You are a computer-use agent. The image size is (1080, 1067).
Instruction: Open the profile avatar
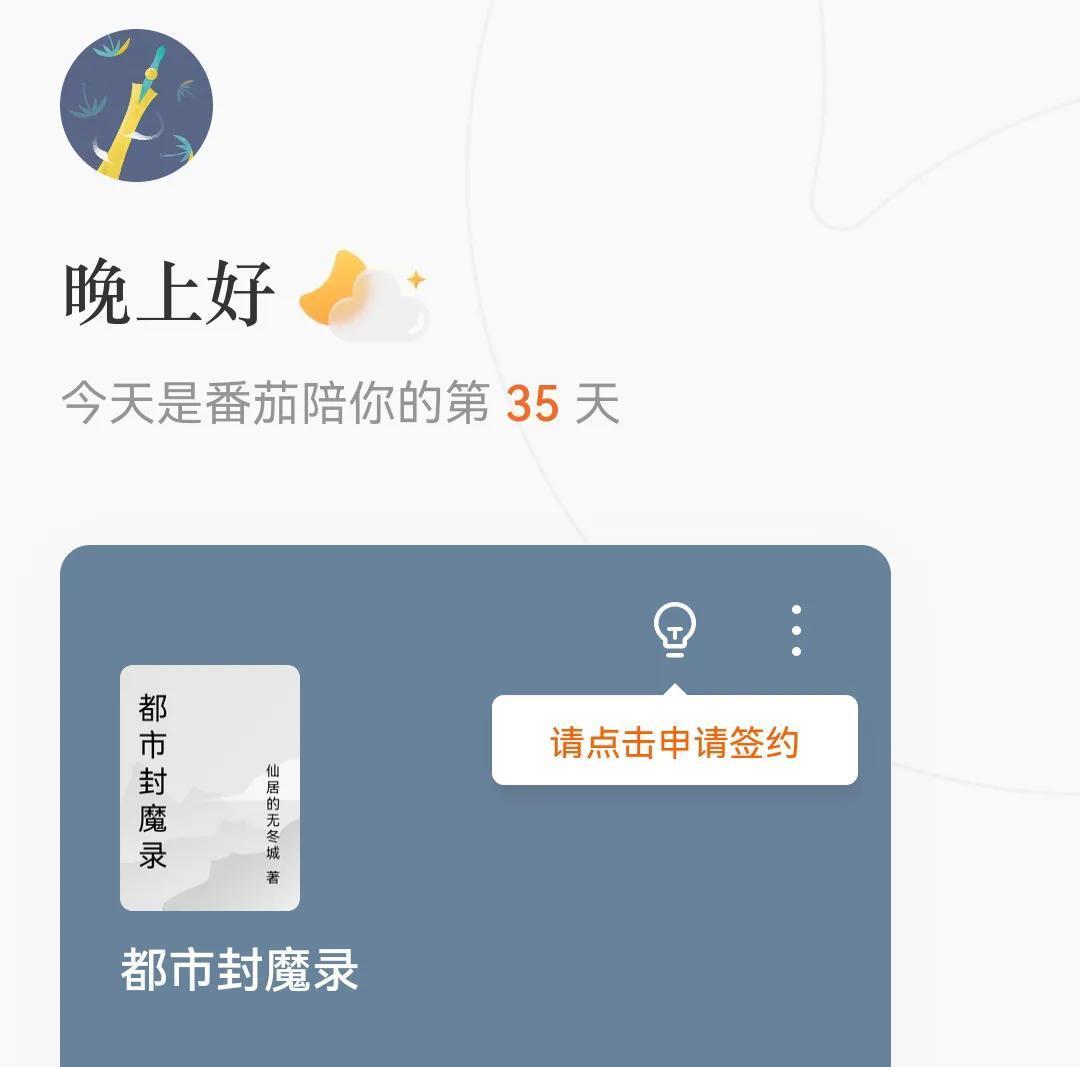137,105
